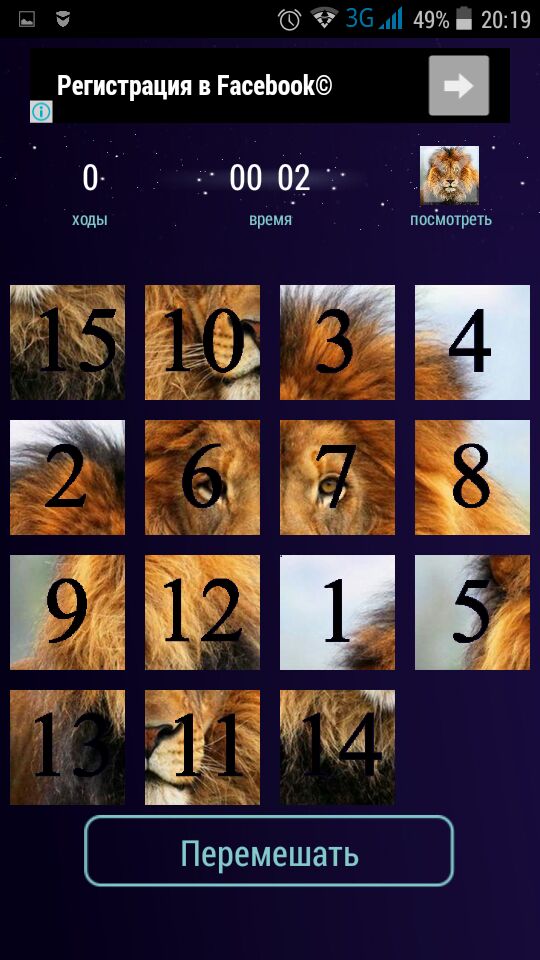
Task: Tap the Перемешать shuffle button
Action: (269, 850)
